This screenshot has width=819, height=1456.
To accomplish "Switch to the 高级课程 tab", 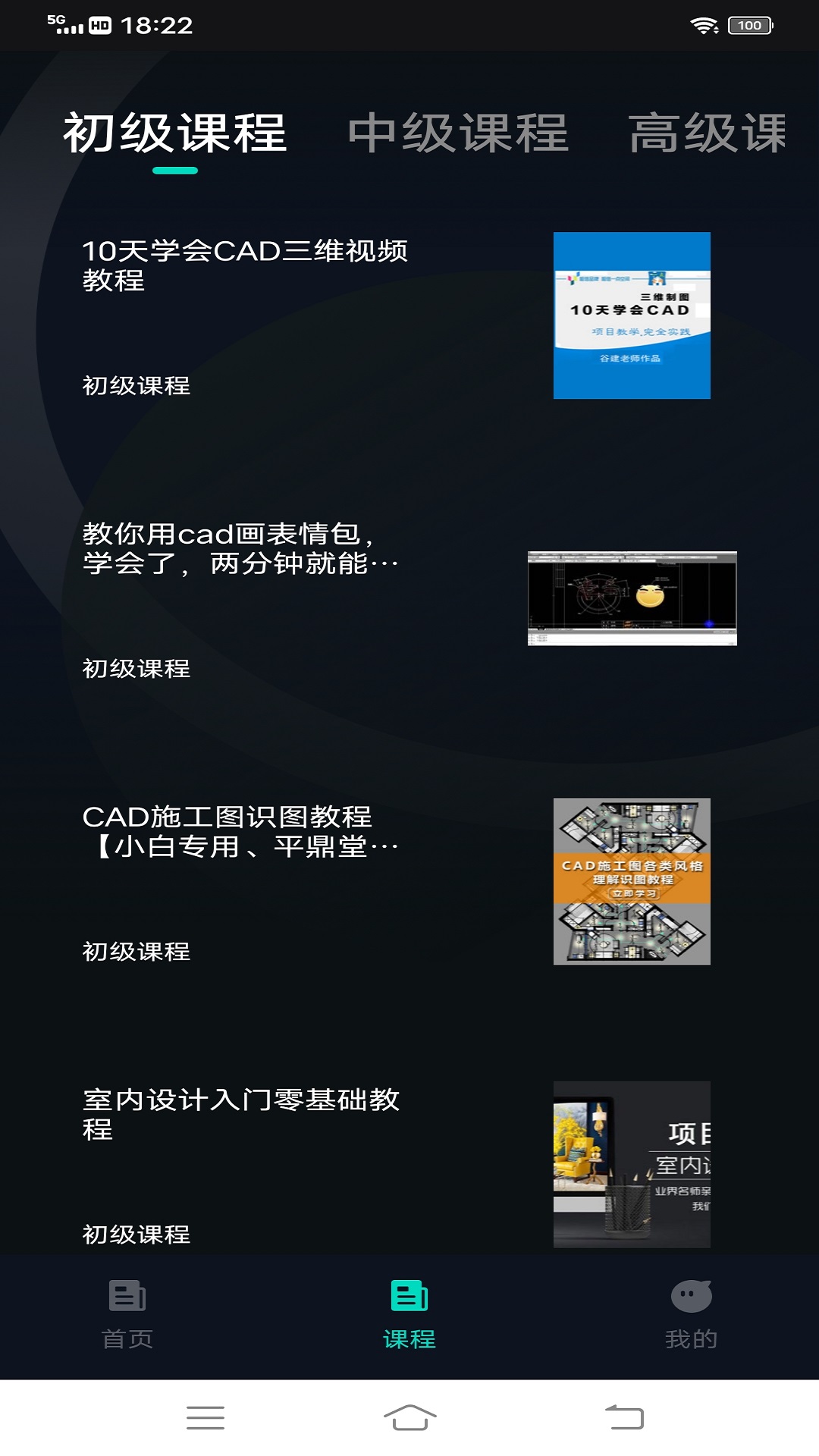I will click(x=707, y=133).
